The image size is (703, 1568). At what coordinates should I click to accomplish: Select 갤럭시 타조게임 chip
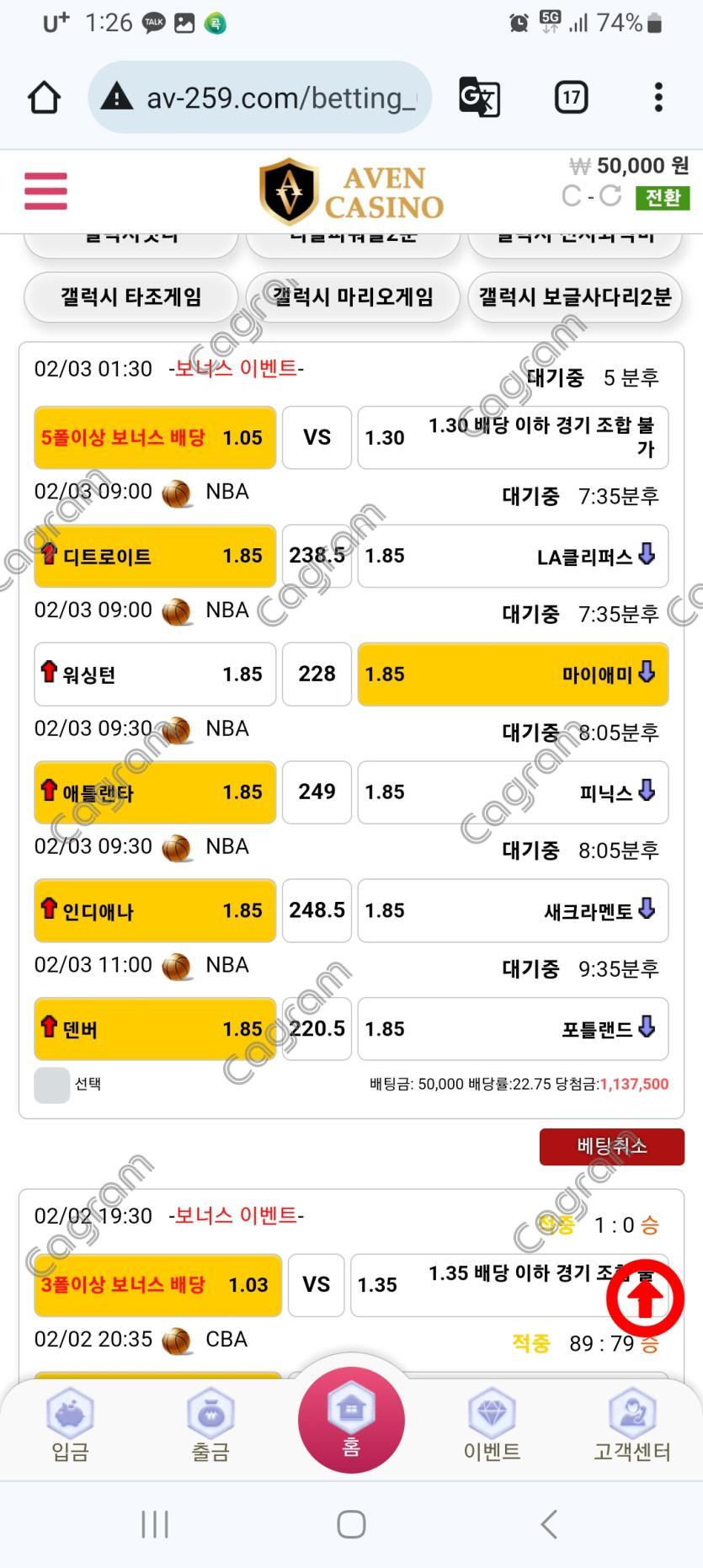(130, 296)
